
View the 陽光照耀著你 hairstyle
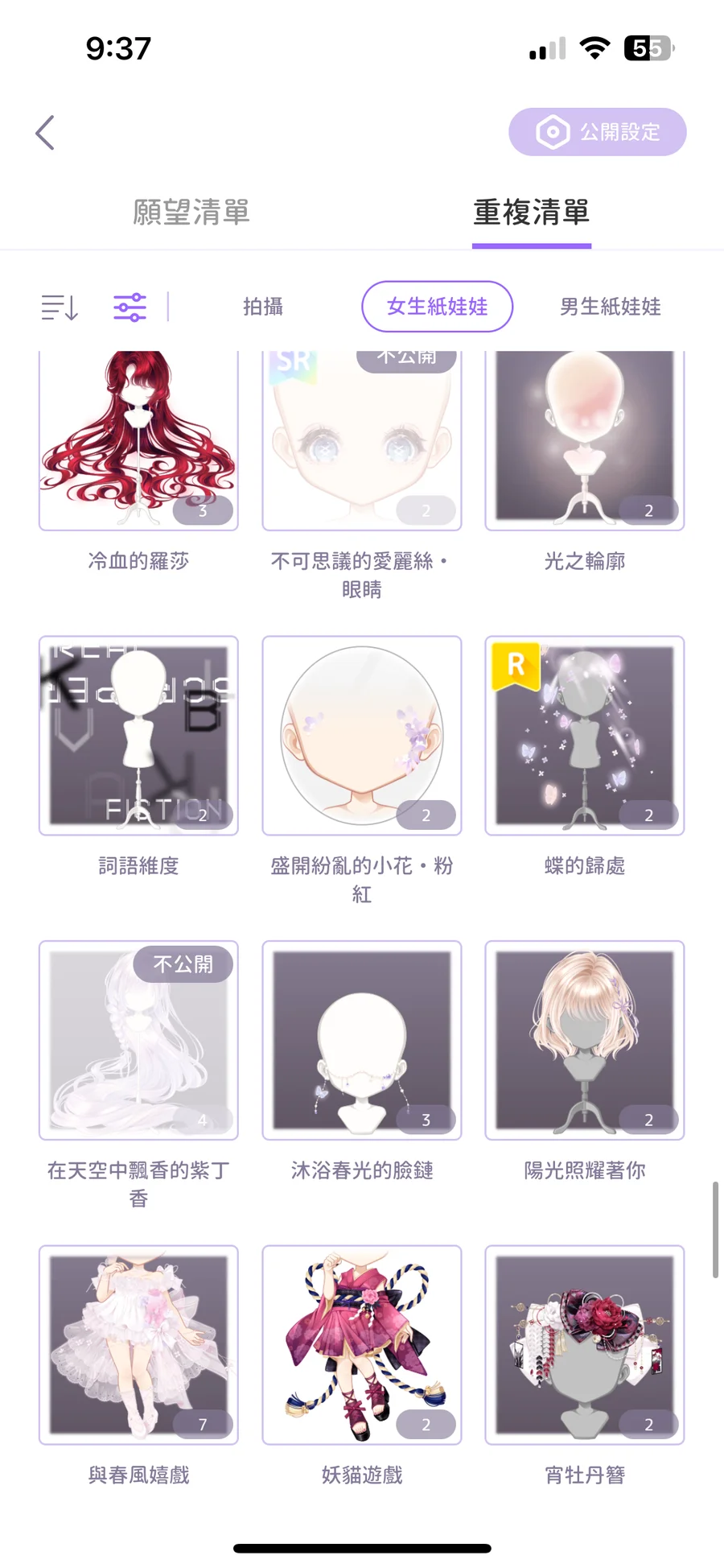(x=584, y=1039)
